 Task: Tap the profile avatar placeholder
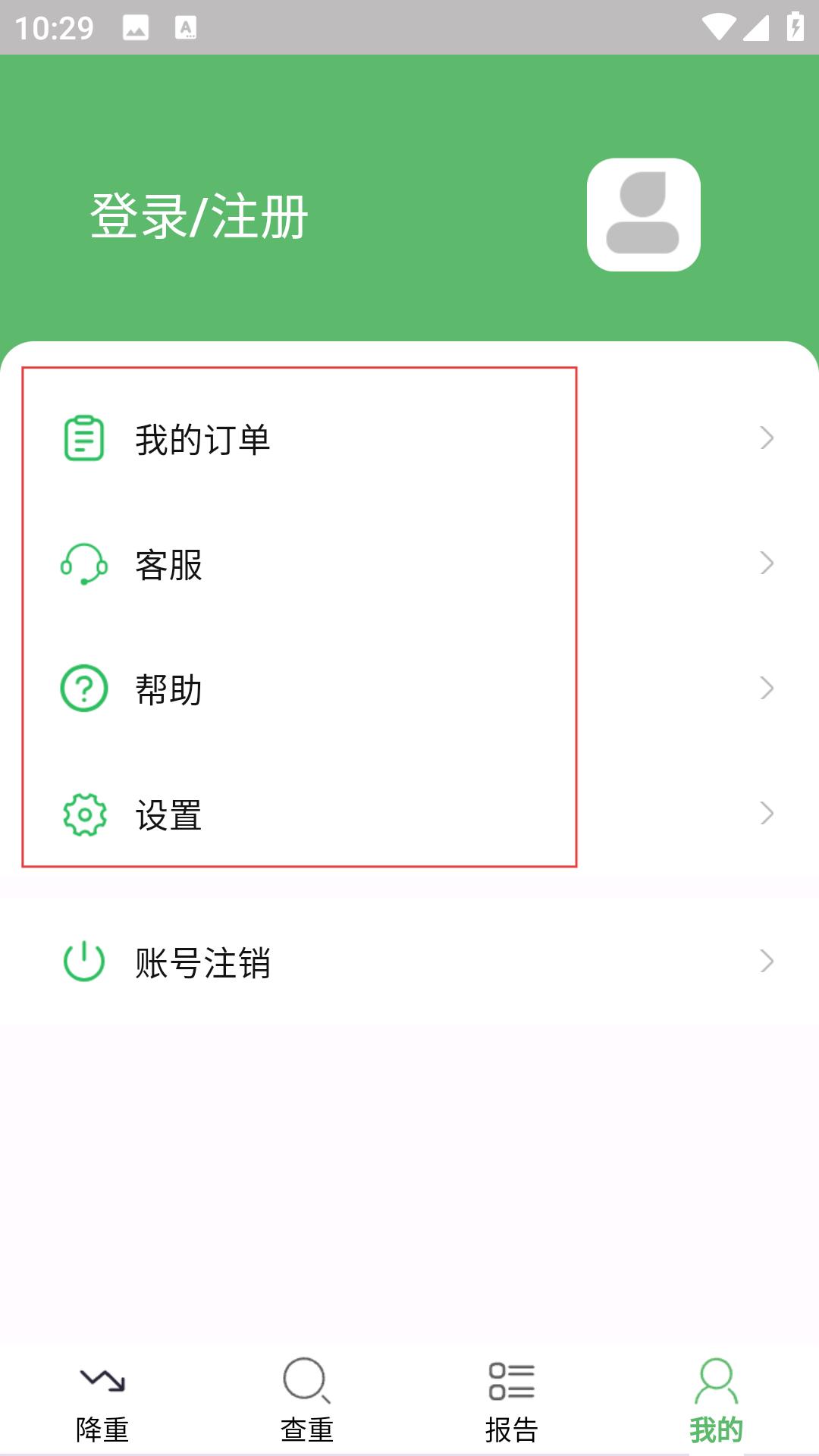click(x=643, y=215)
